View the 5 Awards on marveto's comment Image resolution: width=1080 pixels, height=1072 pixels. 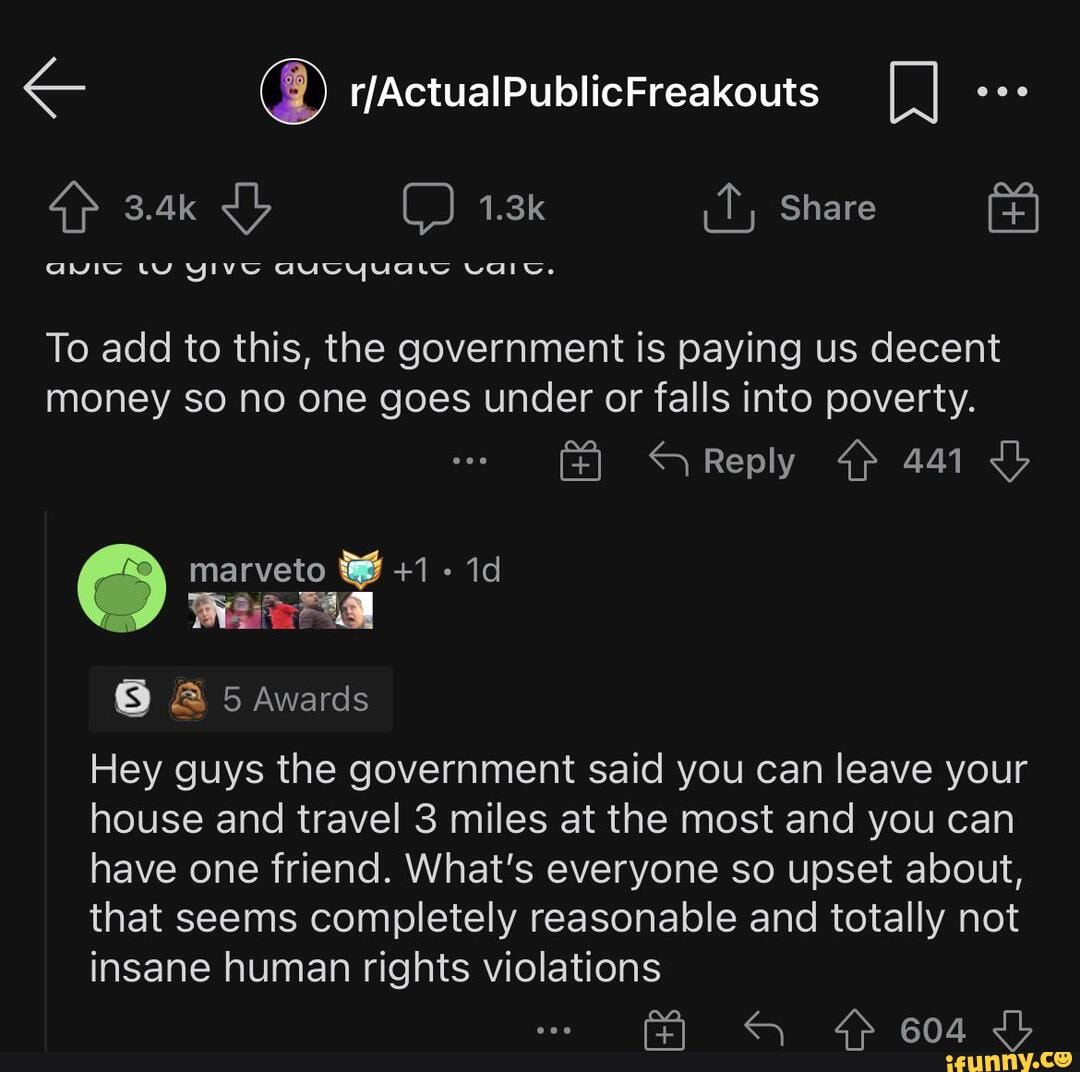pyautogui.click(x=241, y=699)
